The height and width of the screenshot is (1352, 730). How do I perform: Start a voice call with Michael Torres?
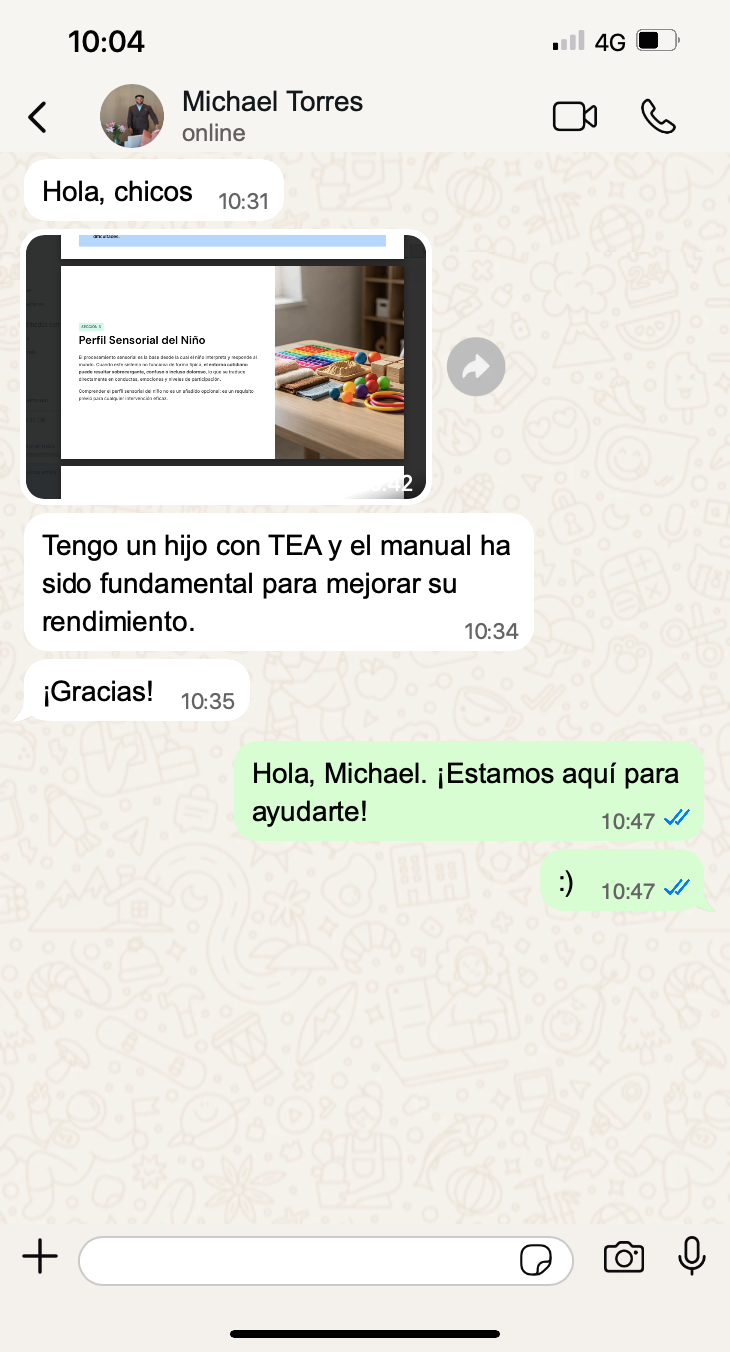pyautogui.click(x=658, y=117)
